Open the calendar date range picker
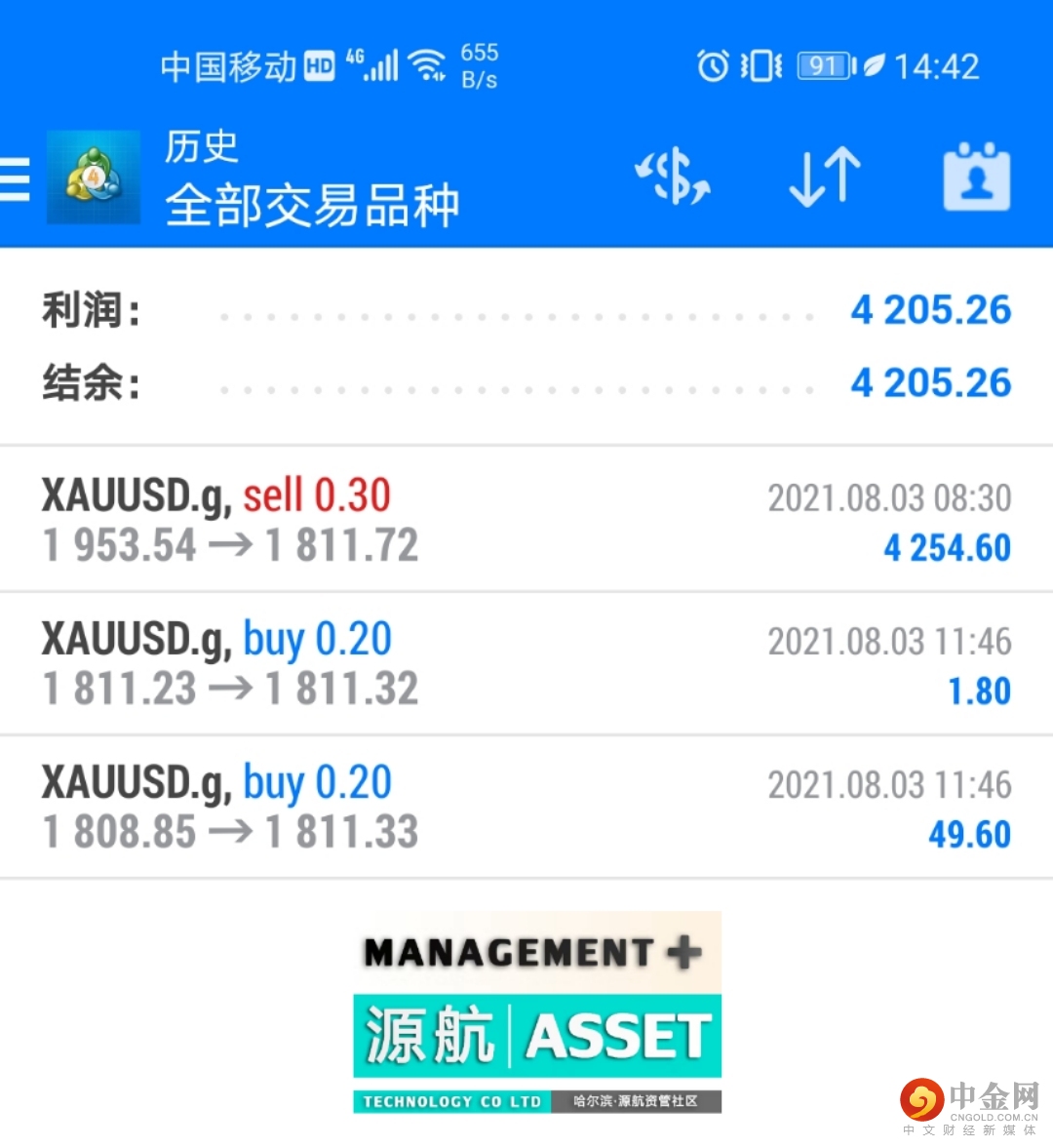This screenshot has width=1053, height=1148. pyautogui.click(x=976, y=178)
